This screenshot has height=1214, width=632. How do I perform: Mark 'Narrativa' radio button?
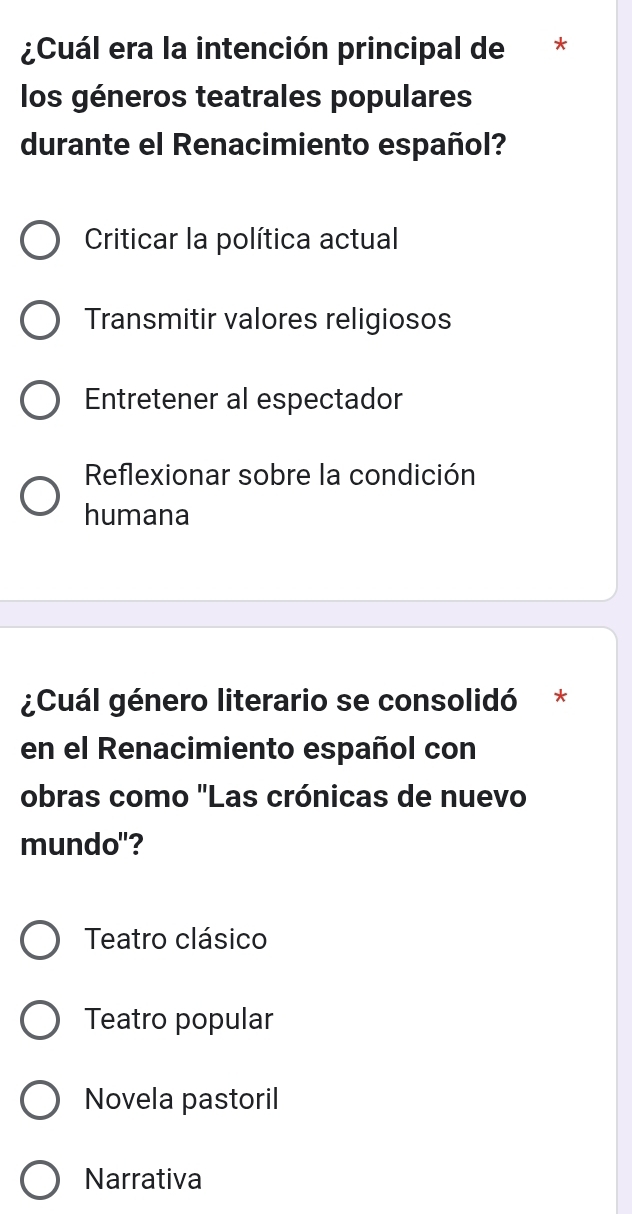pos(40,1180)
